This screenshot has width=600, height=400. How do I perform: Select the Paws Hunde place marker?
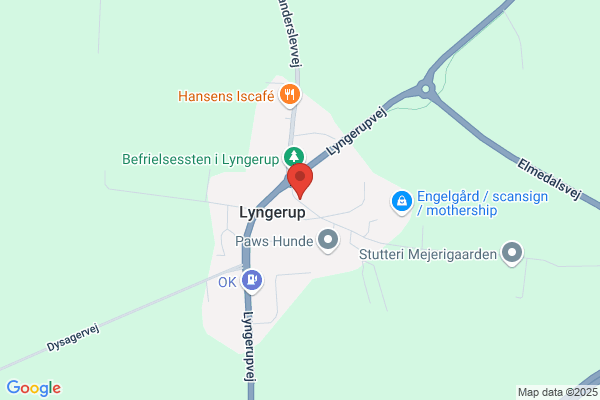[328, 241]
